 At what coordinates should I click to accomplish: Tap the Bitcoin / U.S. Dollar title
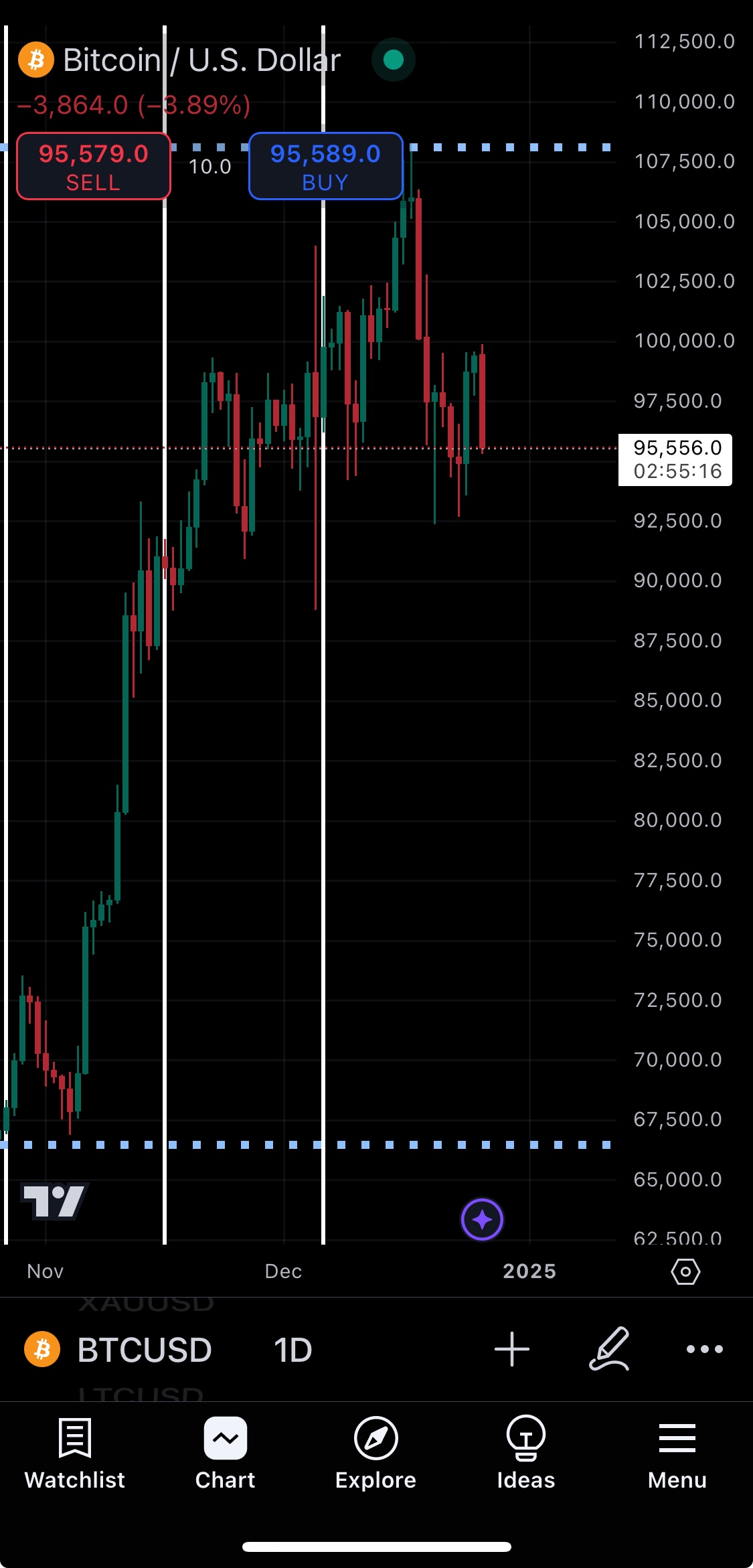tap(201, 60)
